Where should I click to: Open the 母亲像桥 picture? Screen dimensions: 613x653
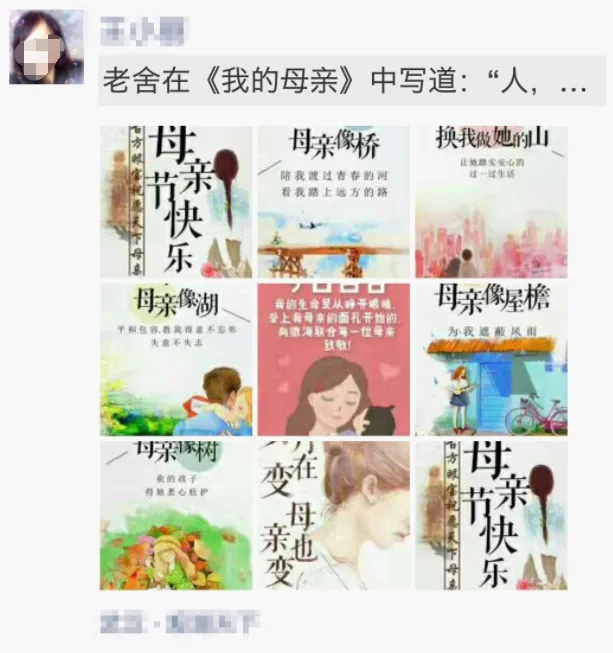tap(334, 201)
